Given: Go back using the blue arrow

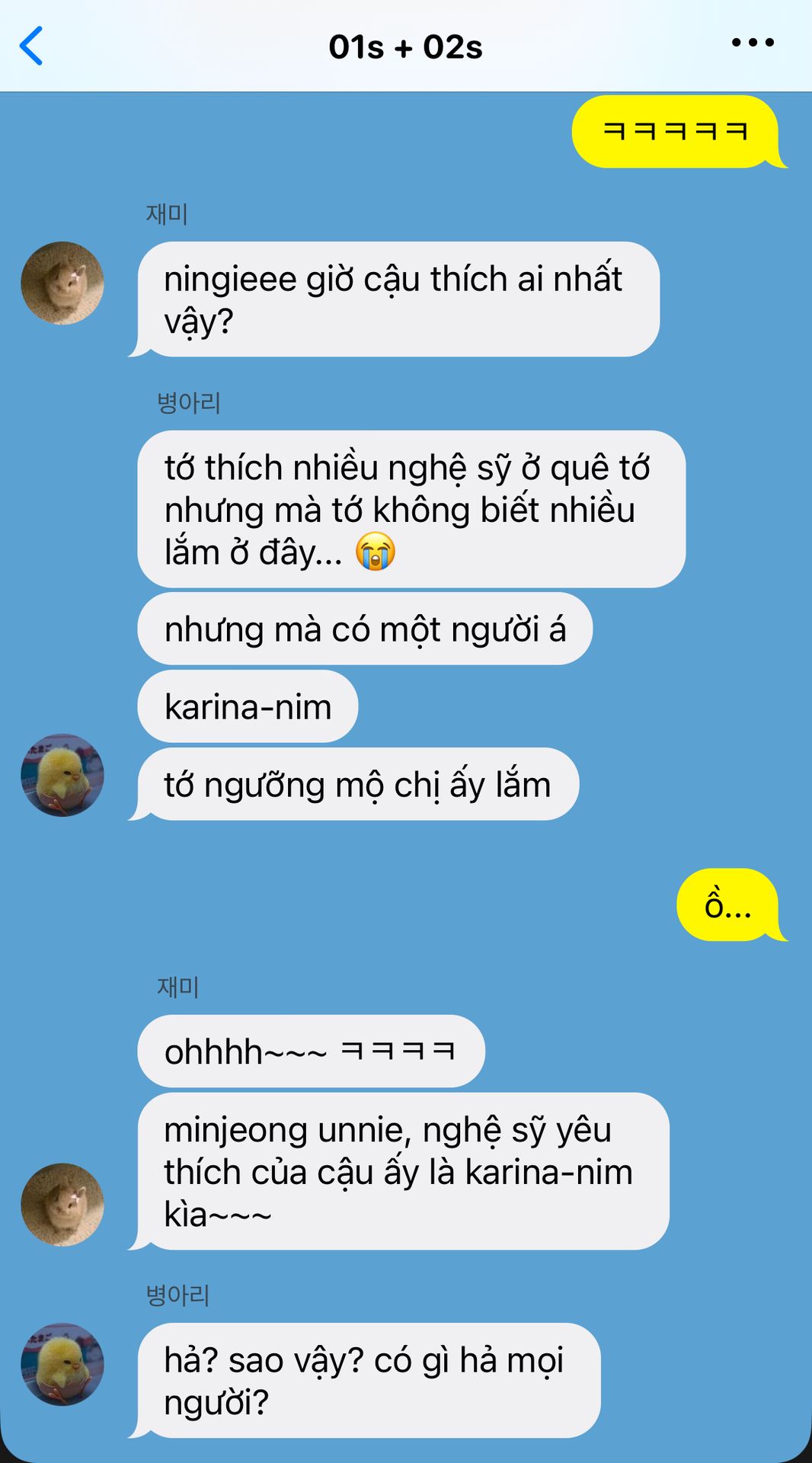Looking at the screenshot, I should click(31, 46).
